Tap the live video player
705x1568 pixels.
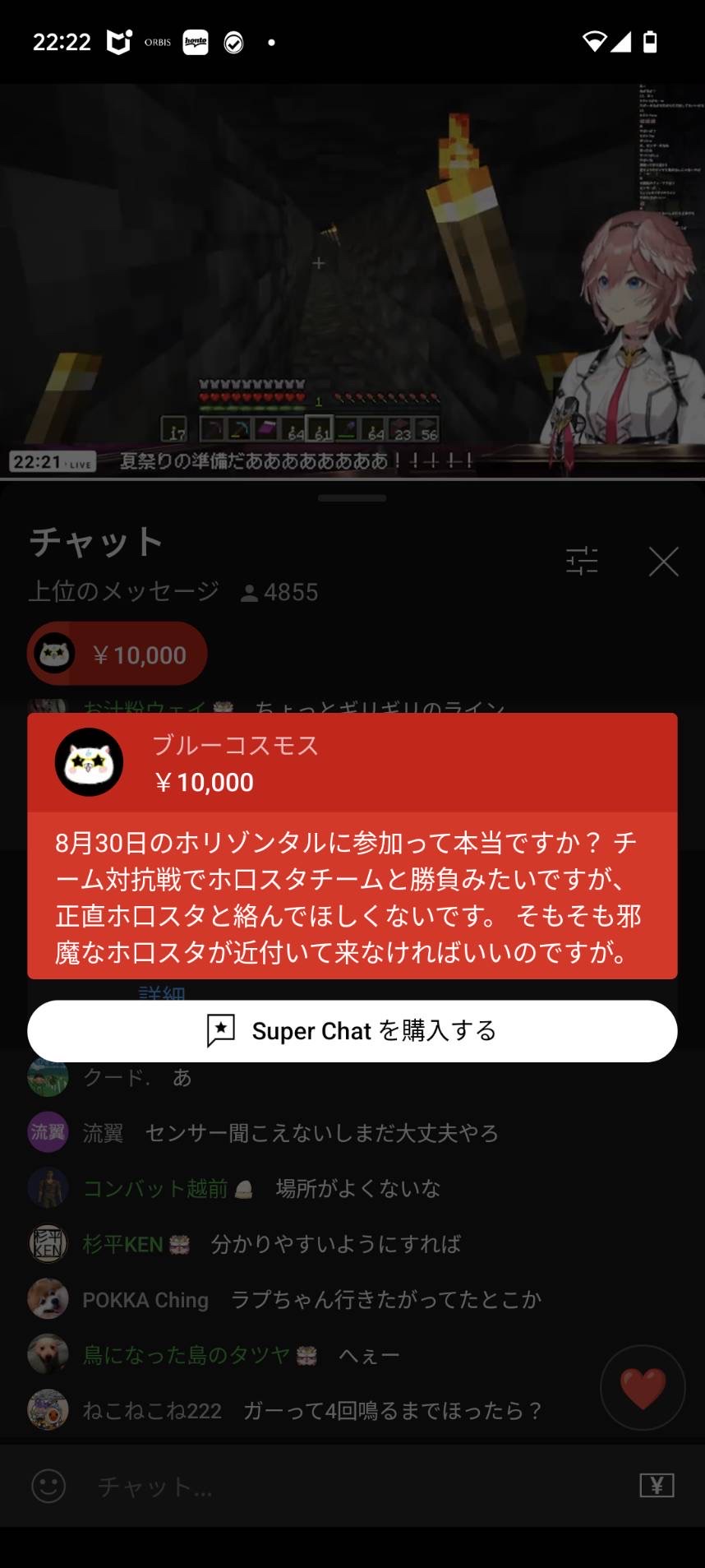click(352, 281)
